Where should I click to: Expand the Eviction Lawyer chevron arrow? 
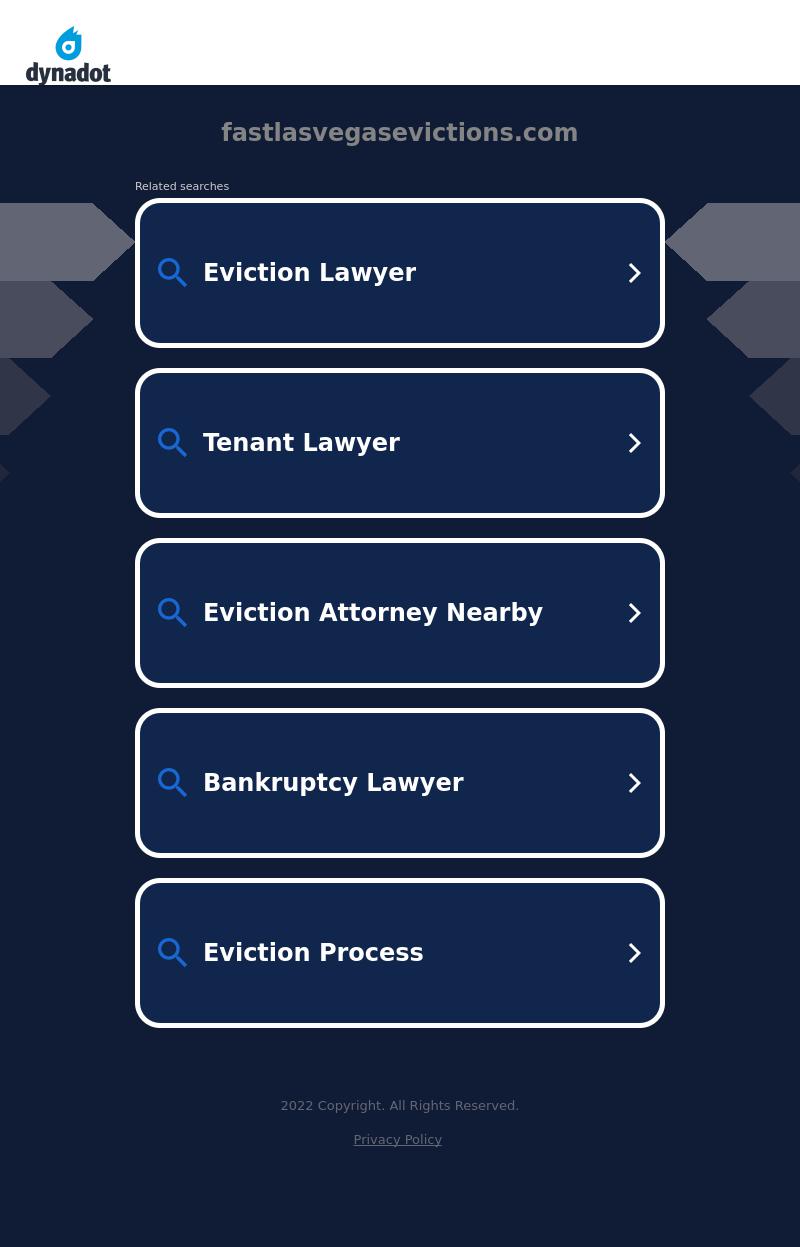coord(634,272)
